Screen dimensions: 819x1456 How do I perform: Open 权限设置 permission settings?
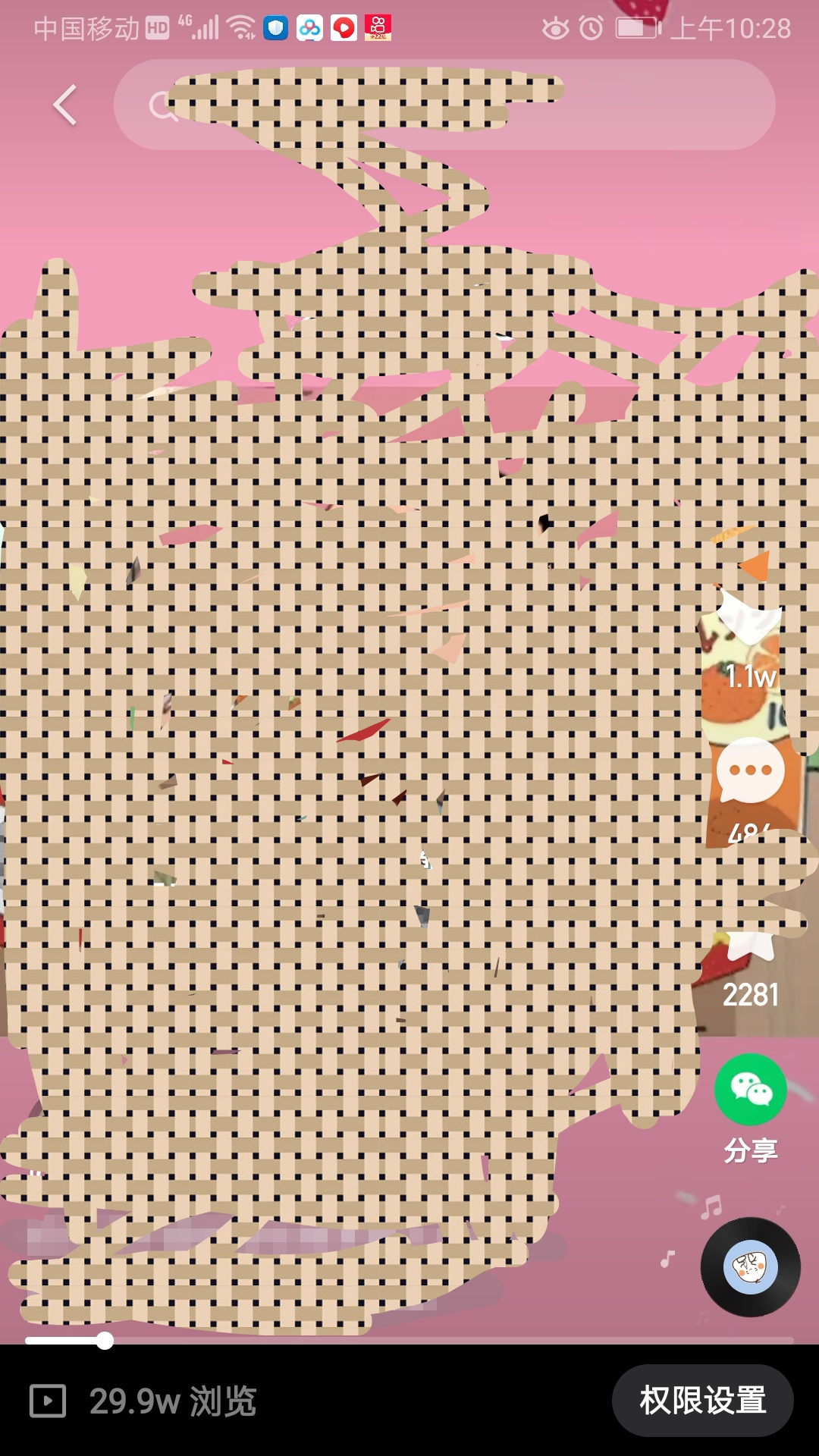click(x=702, y=1401)
